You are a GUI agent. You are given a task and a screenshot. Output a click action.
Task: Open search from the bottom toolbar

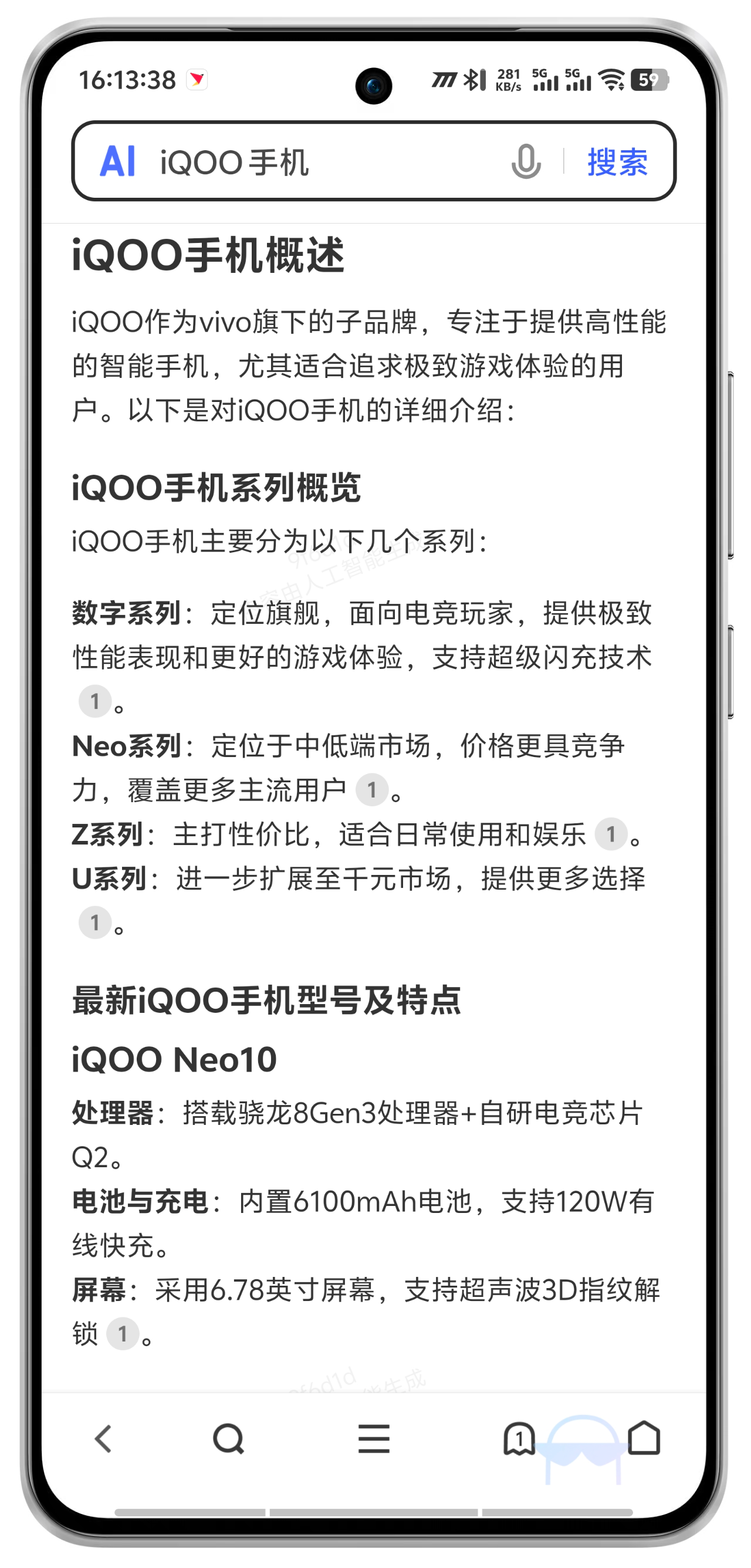(228, 1439)
